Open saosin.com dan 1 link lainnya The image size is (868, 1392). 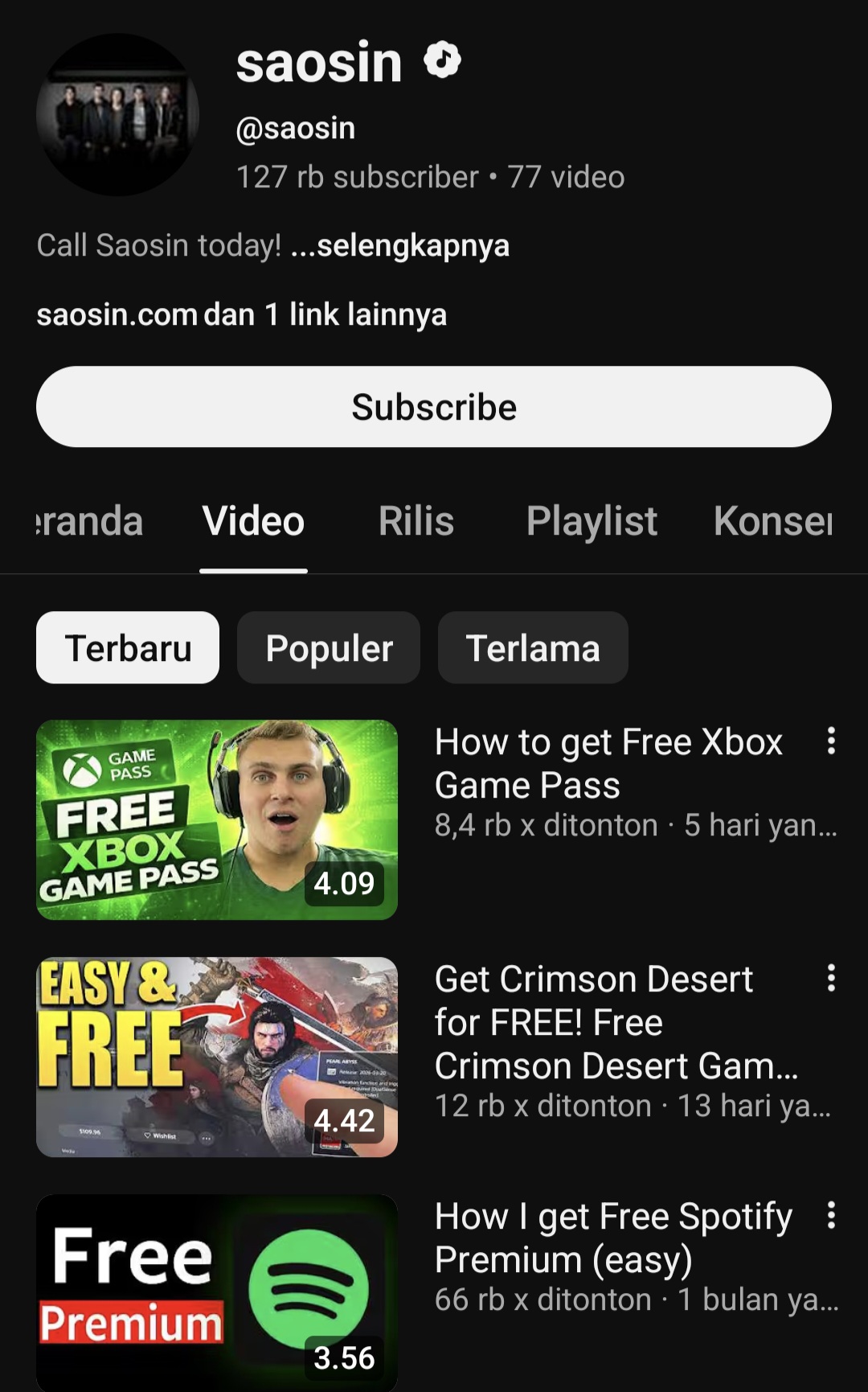[x=241, y=314]
